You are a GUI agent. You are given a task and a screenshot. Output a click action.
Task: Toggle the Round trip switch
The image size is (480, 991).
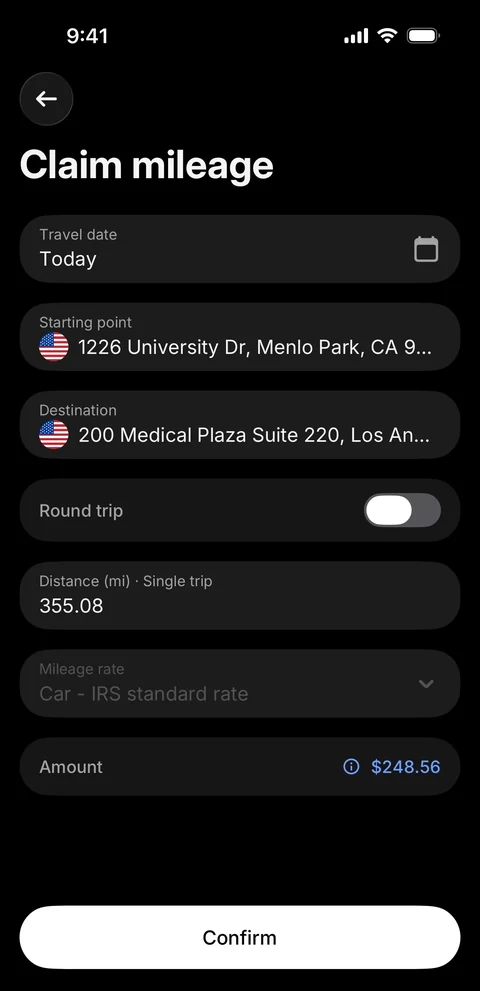click(402, 510)
